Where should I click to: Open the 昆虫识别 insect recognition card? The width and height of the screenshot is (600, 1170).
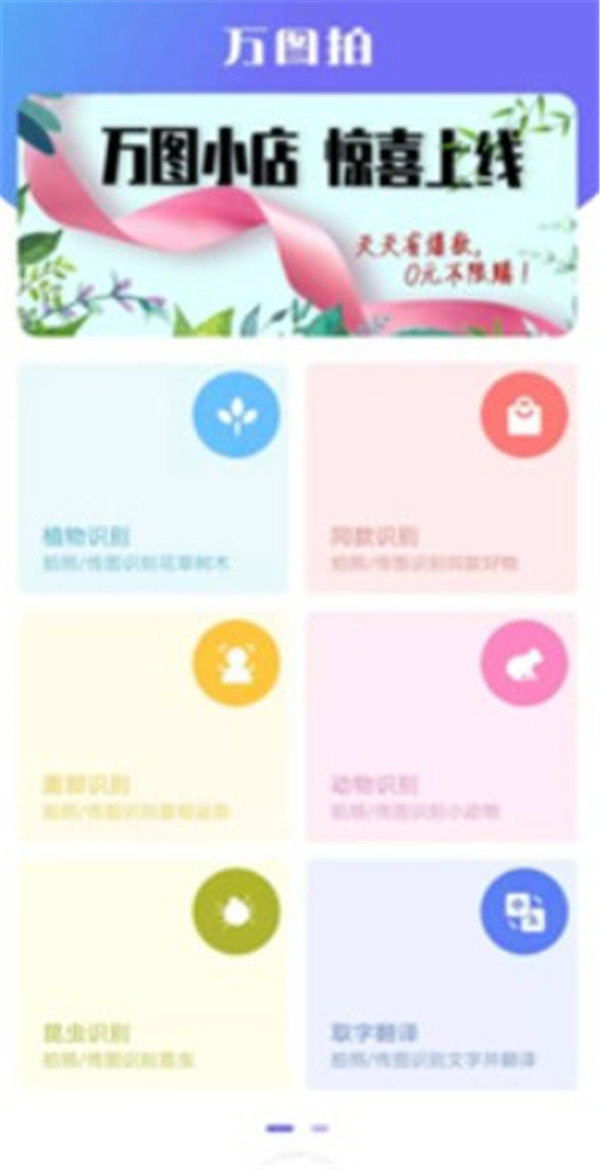pyautogui.click(x=153, y=974)
